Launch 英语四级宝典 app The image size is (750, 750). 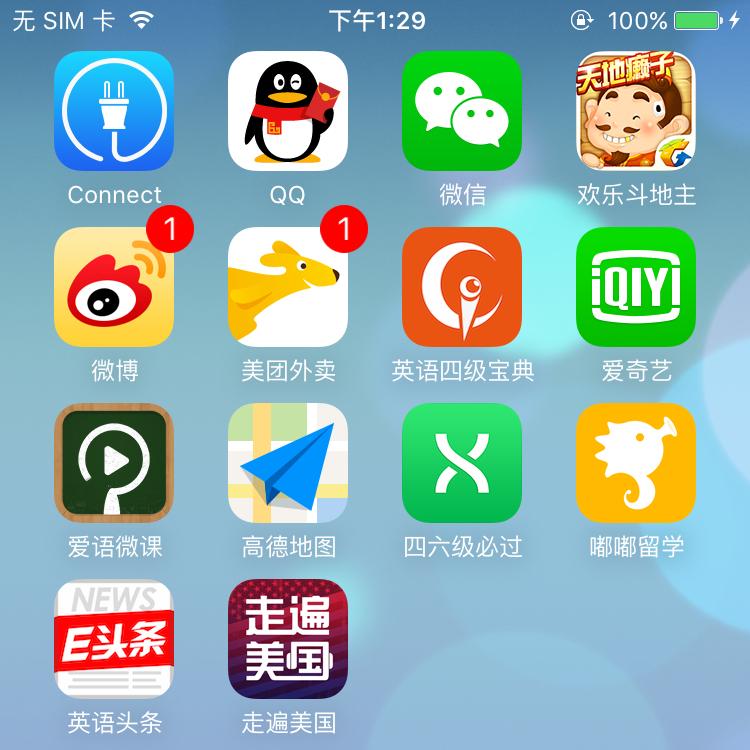click(462, 287)
